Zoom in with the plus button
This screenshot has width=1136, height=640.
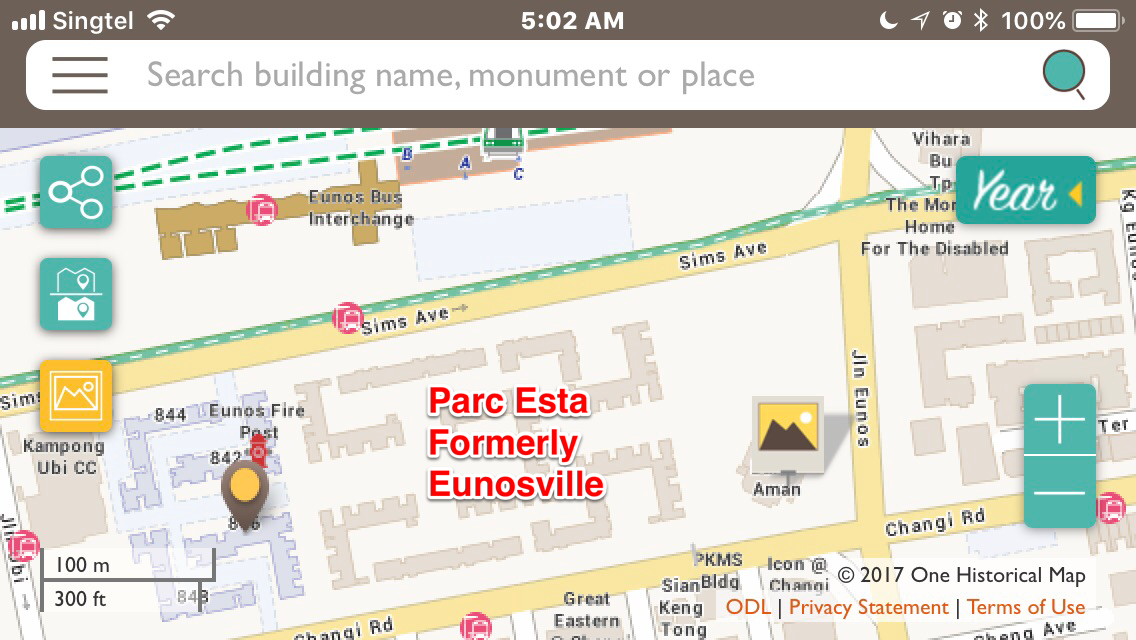(x=1059, y=420)
